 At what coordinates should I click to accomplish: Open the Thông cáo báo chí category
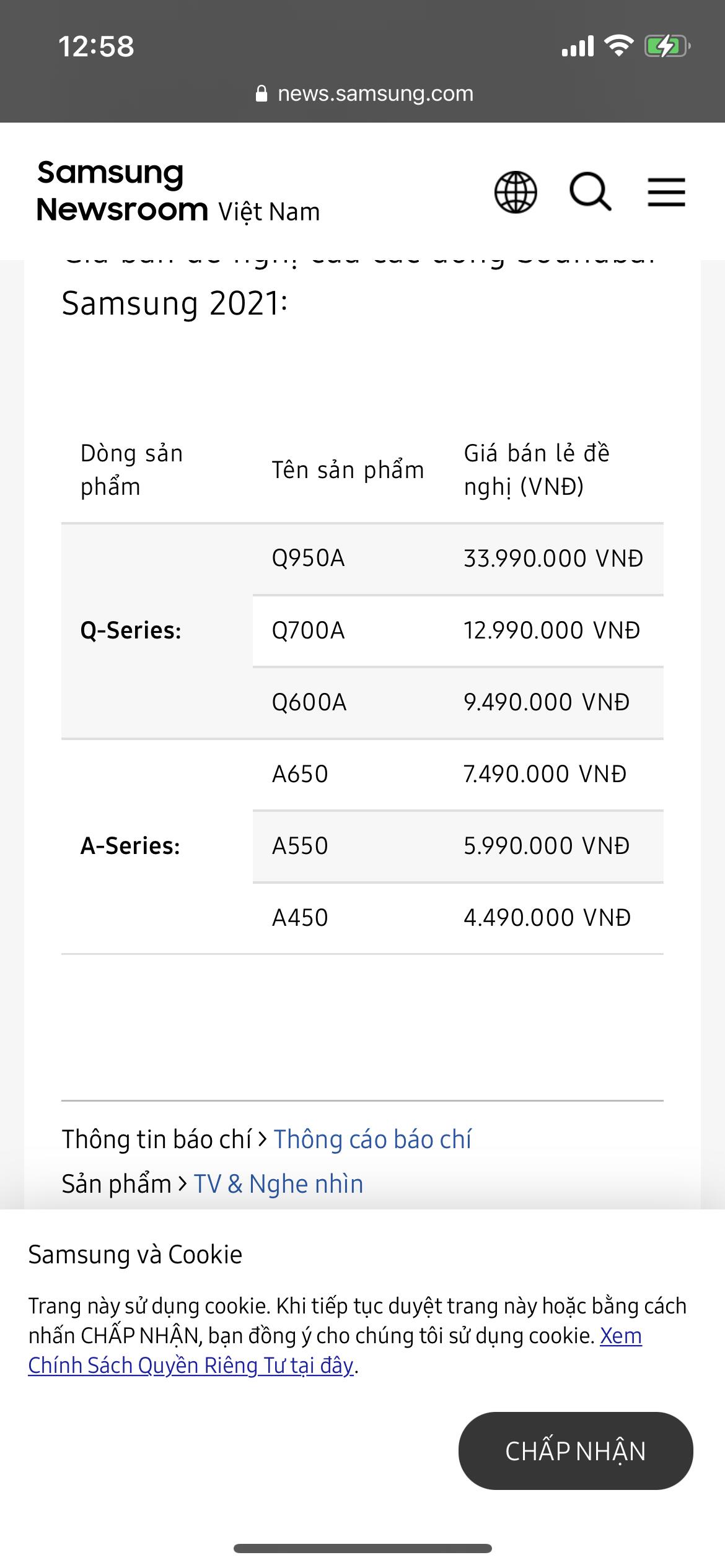click(372, 1139)
